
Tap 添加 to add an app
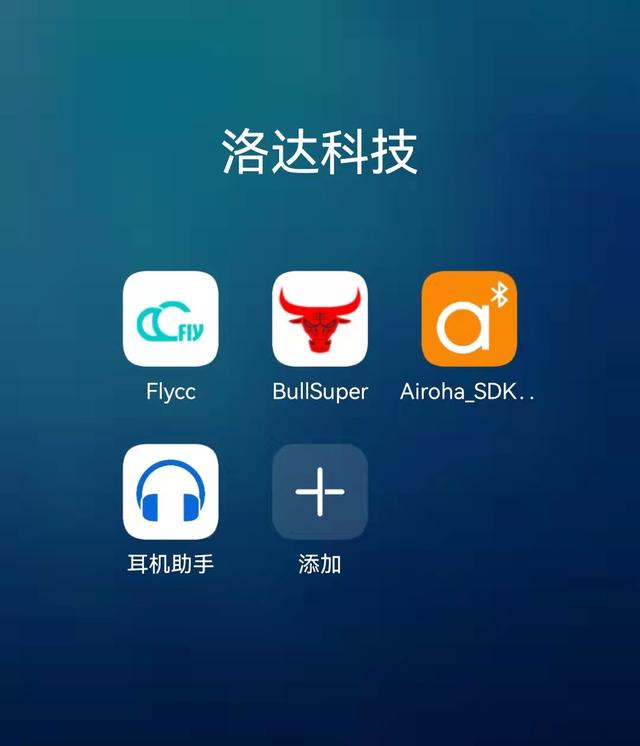coord(320,492)
